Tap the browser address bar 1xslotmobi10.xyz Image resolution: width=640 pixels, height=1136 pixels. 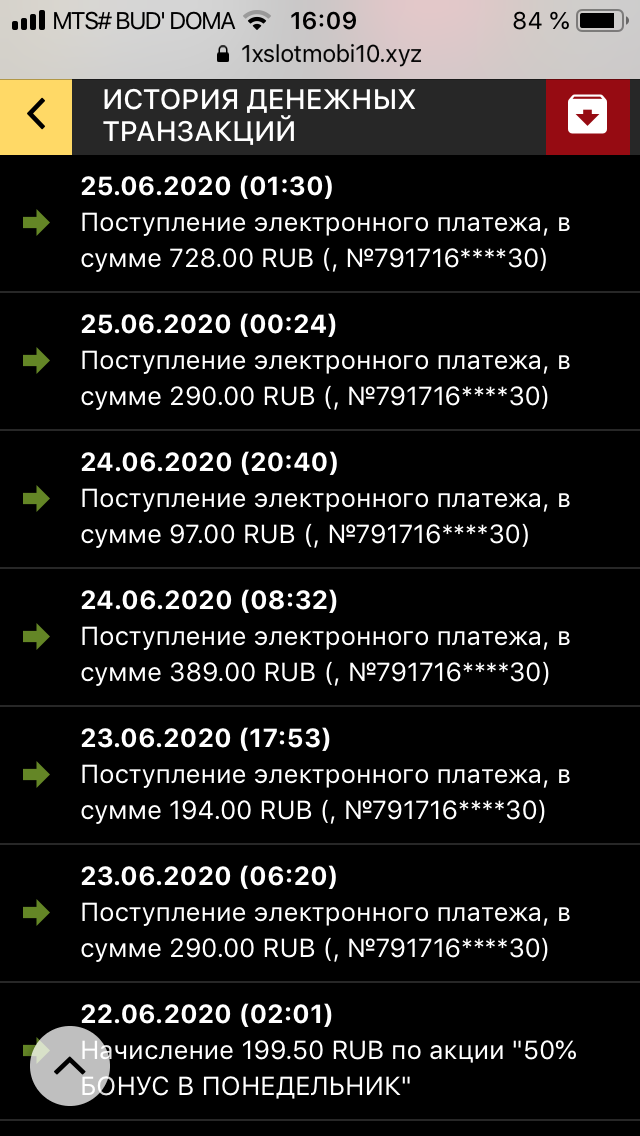point(320,54)
